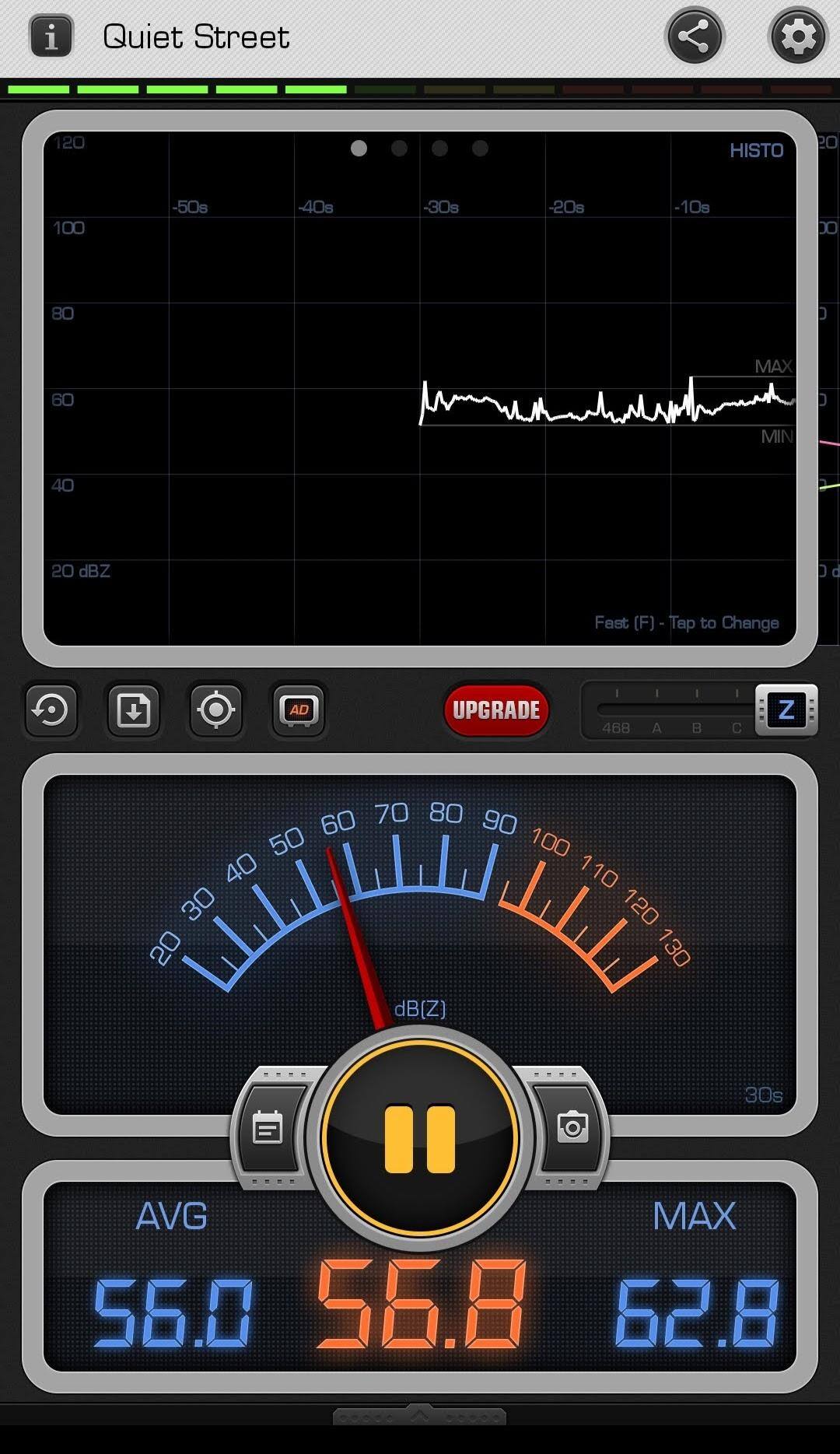Tap the AD removal icon

point(299,709)
